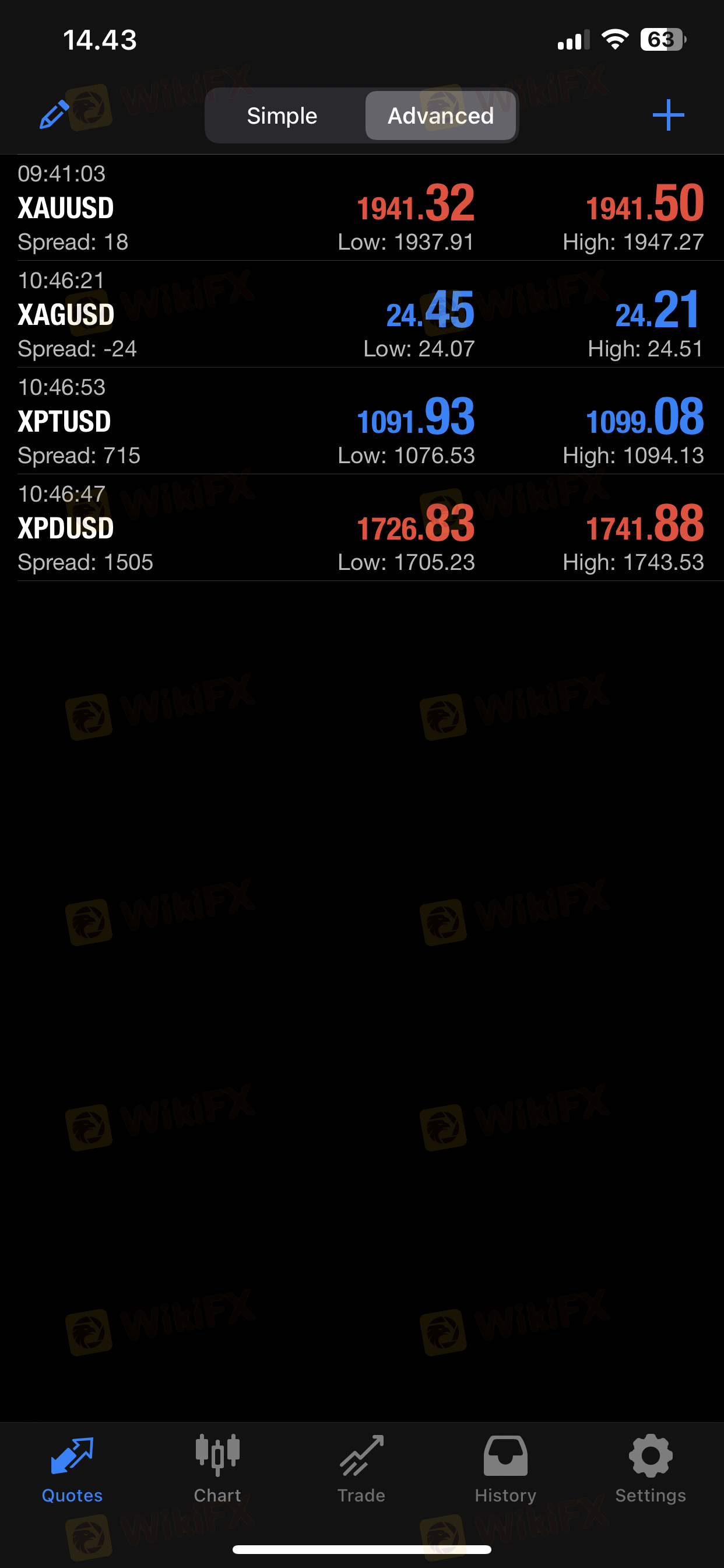724x1568 pixels.
Task: Tap the XPDUSD quote row
Action: (x=362, y=528)
